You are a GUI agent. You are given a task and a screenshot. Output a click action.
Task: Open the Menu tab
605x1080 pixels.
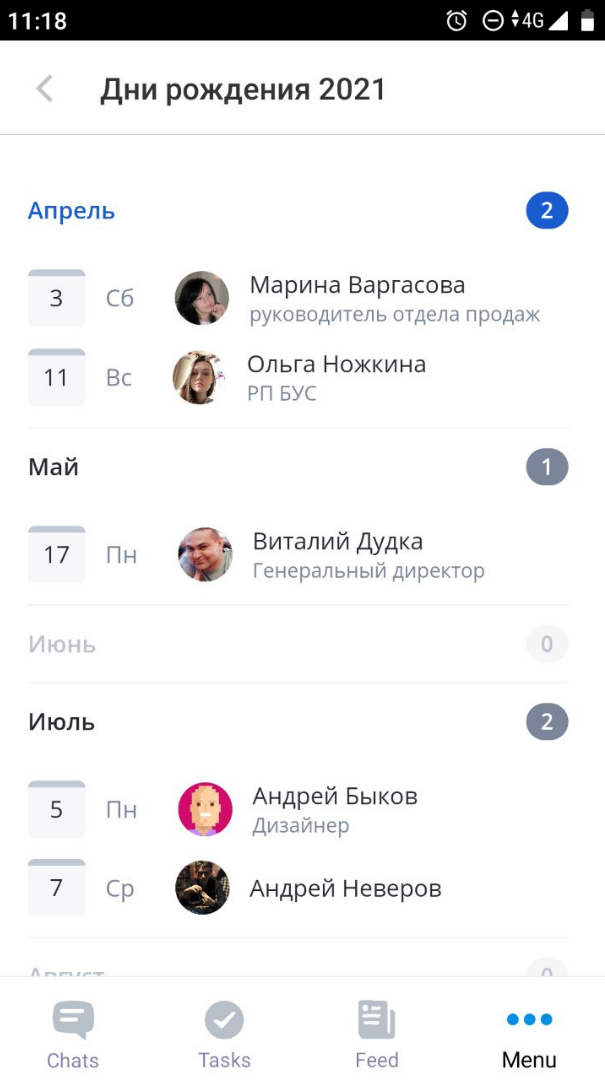(x=529, y=1033)
